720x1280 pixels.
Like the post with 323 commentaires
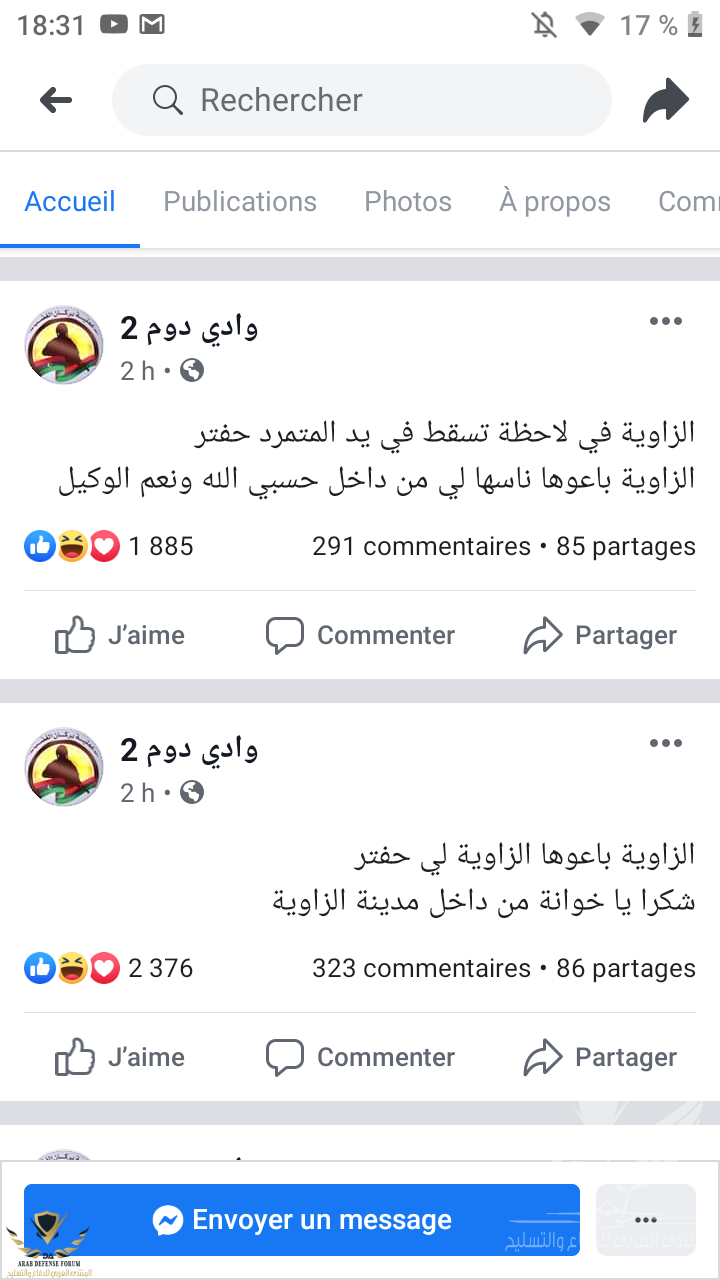(x=120, y=1057)
